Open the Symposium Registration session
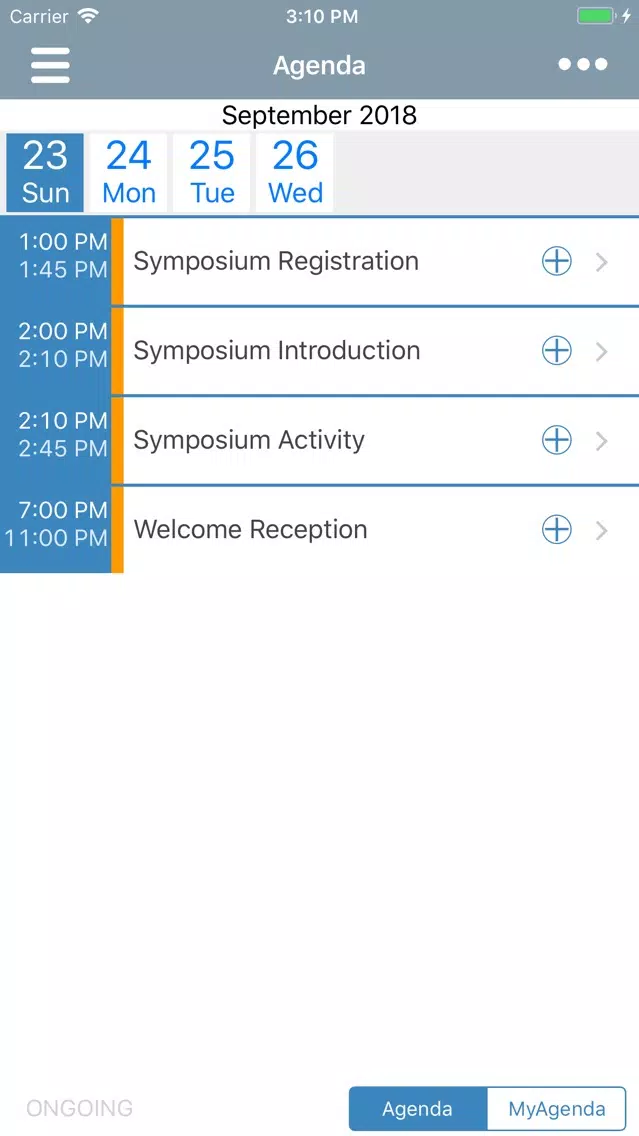 (320, 262)
